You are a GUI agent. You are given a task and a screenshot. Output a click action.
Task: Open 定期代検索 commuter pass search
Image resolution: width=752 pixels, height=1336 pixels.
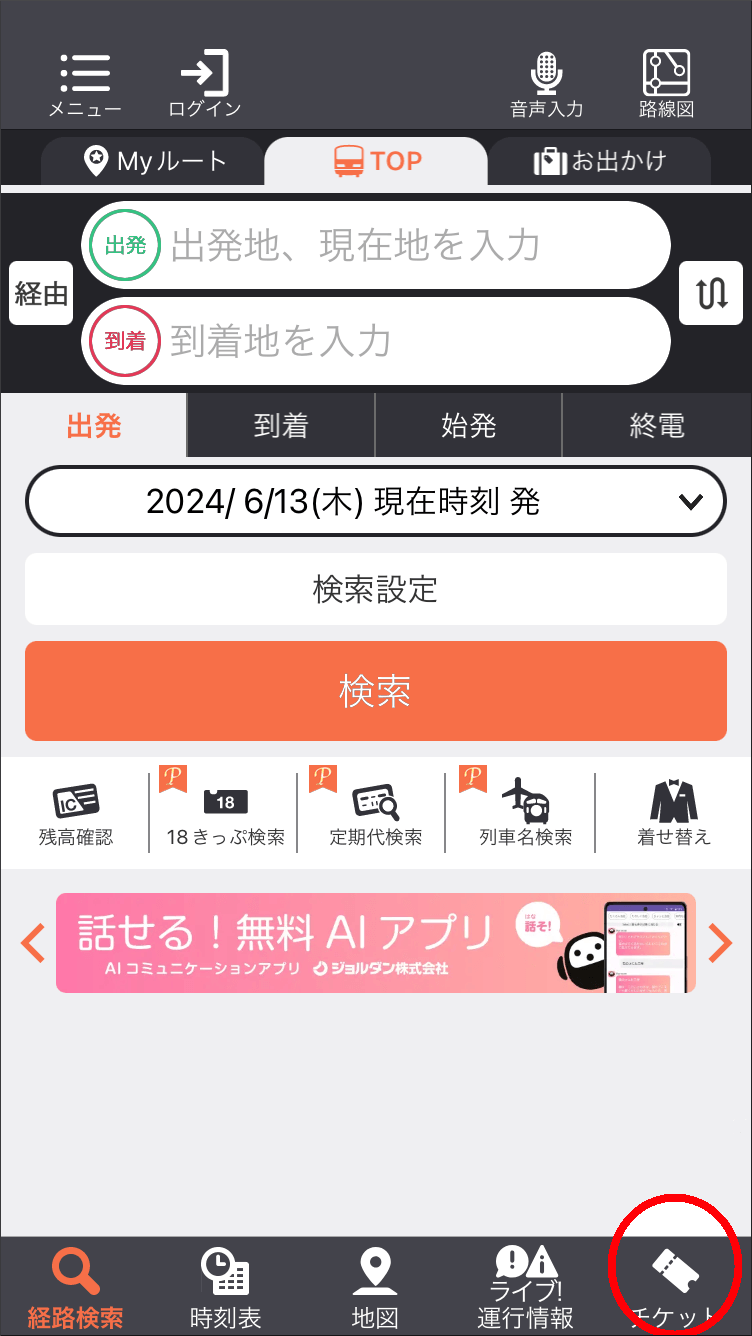pyautogui.click(x=375, y=814)
